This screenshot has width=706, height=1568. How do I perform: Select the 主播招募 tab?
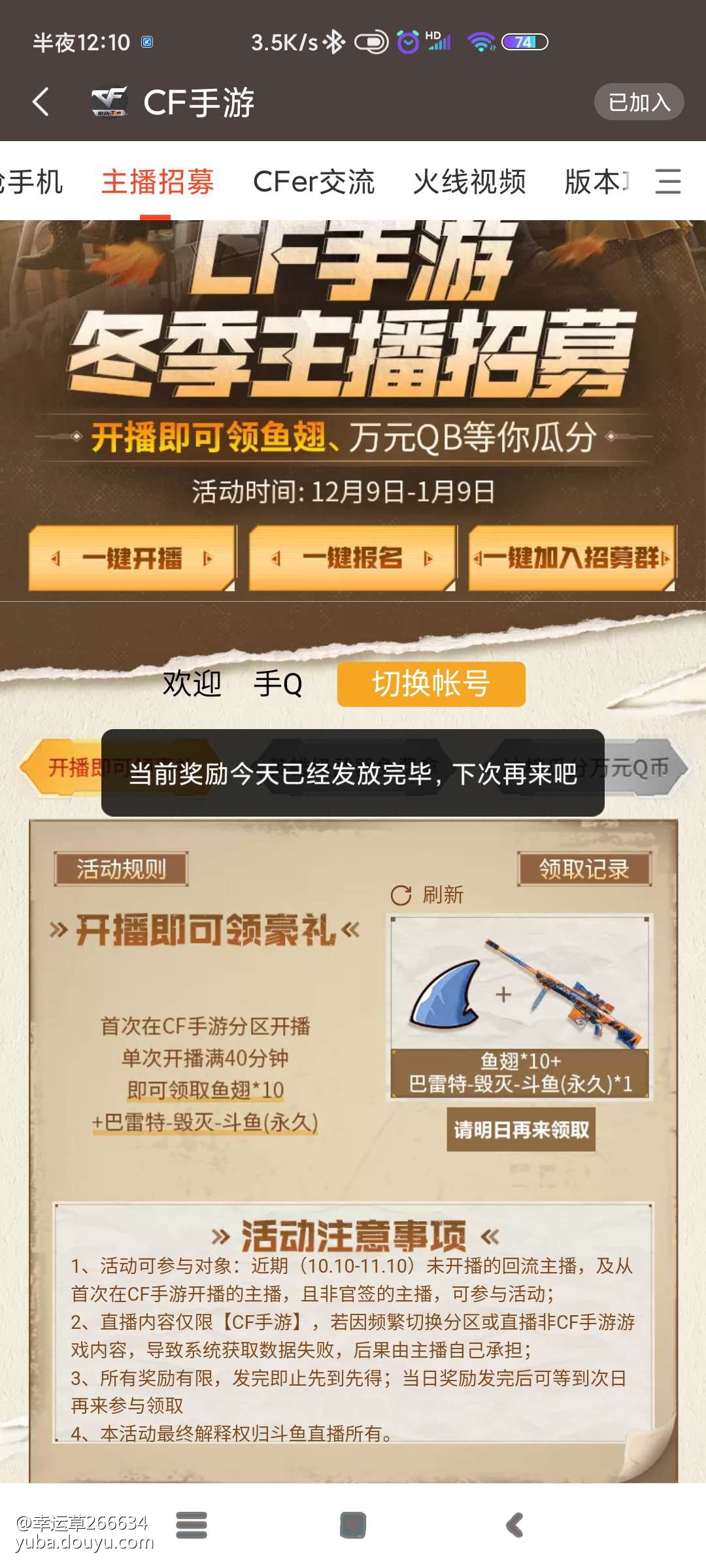tap(157, 182)
